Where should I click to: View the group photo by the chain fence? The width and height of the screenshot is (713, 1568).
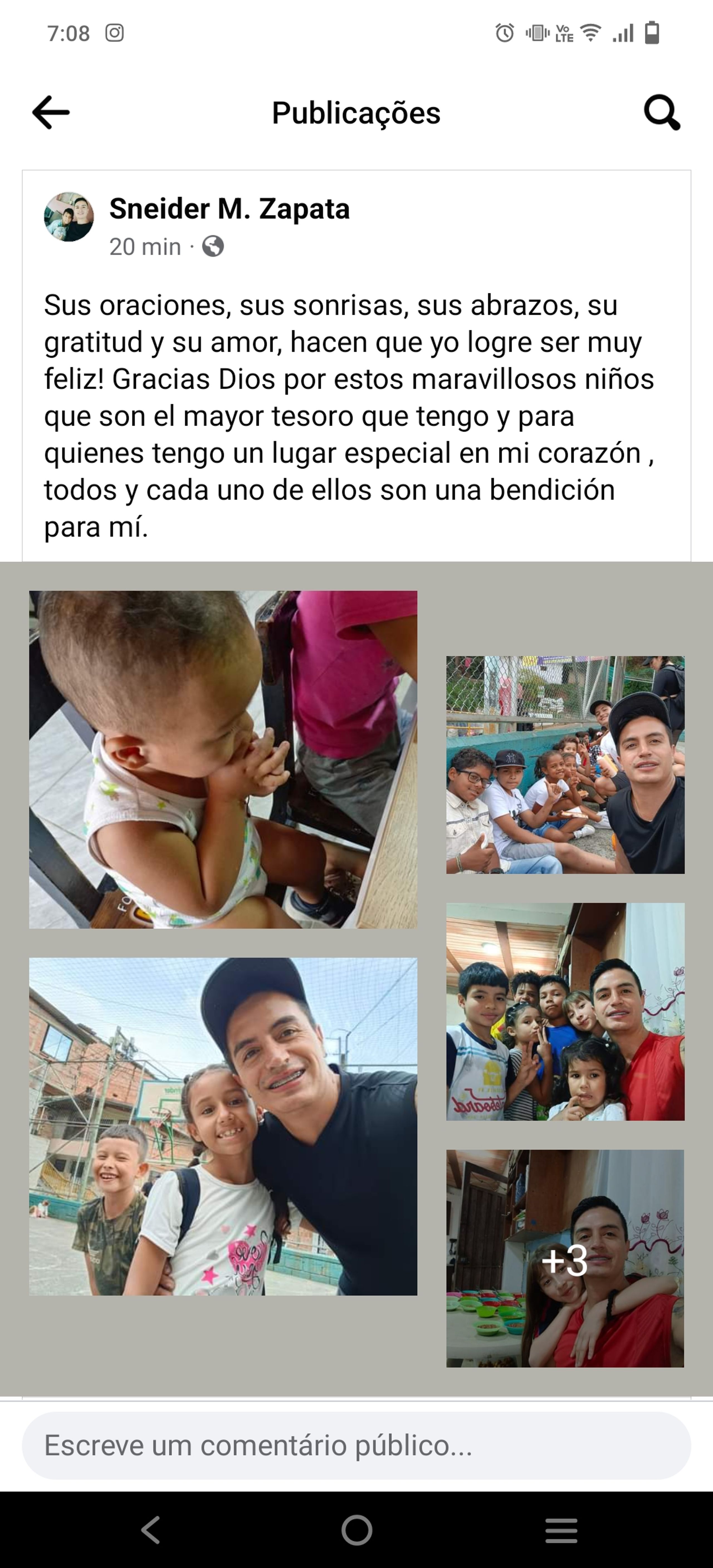pyautogui.click(x=565, y=765)
